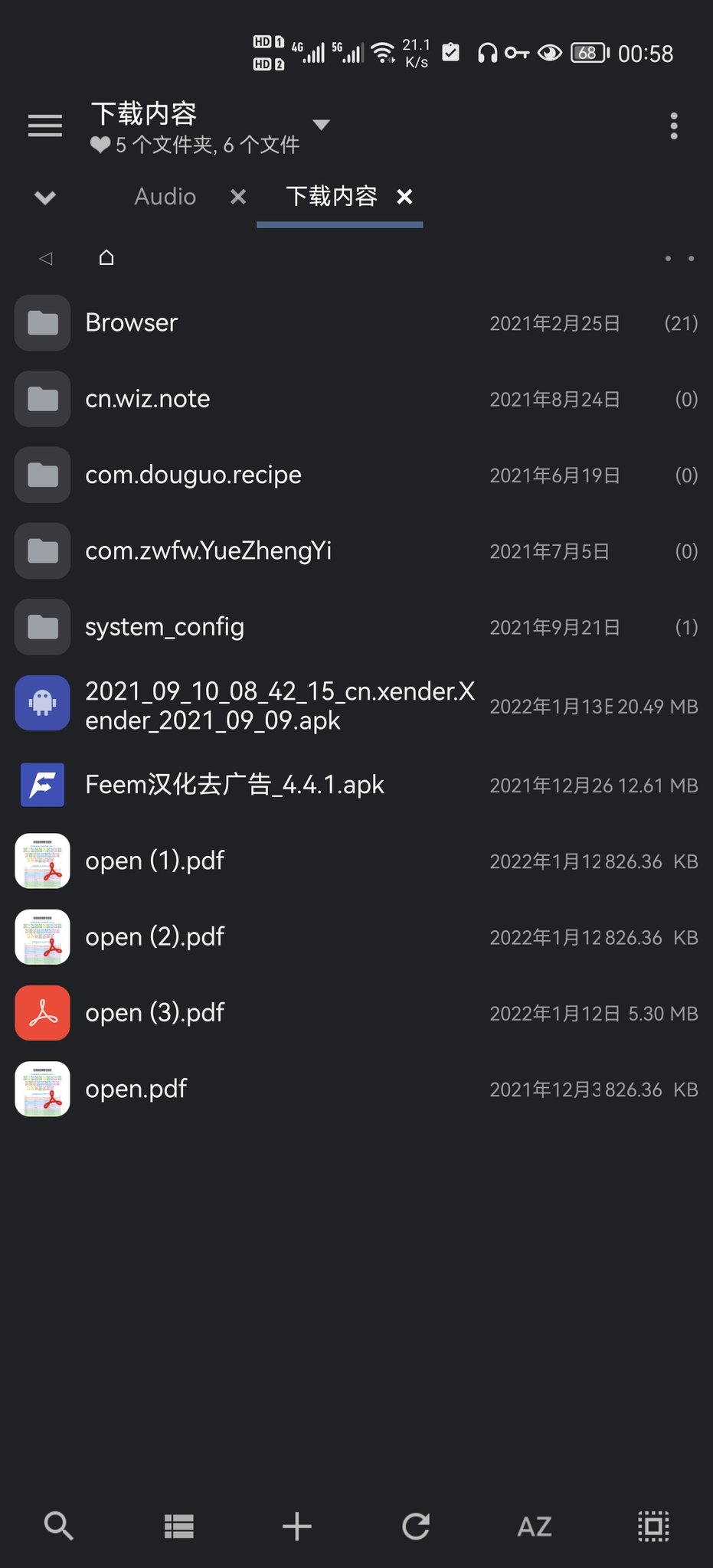This screenshot has height=1568, width=713.
Task: Open the Feem汉化去广告_4.4.1.apk file
Action: pyautogui.click(x=357, y=785)
